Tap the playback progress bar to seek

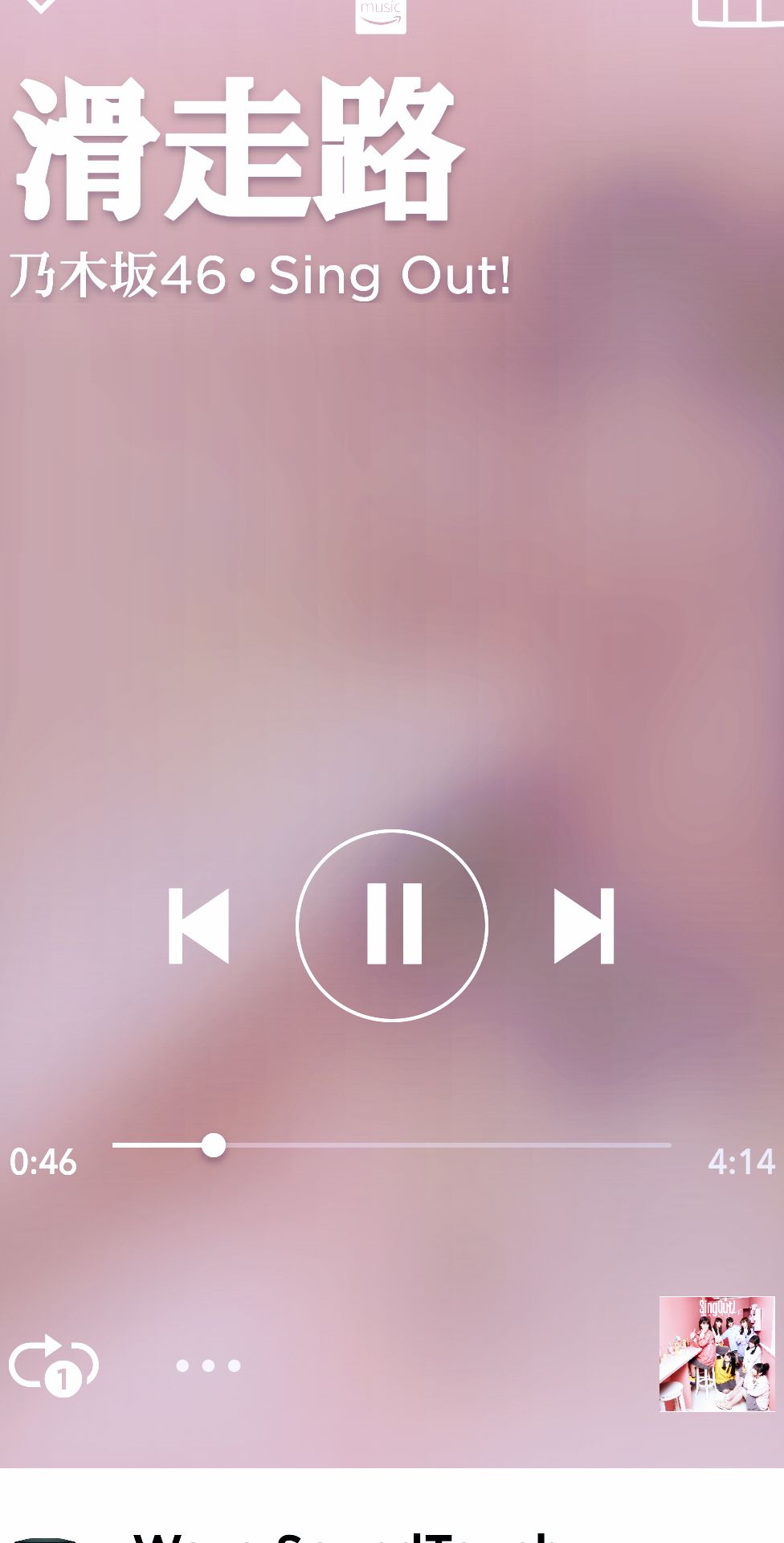(392, 1145)
